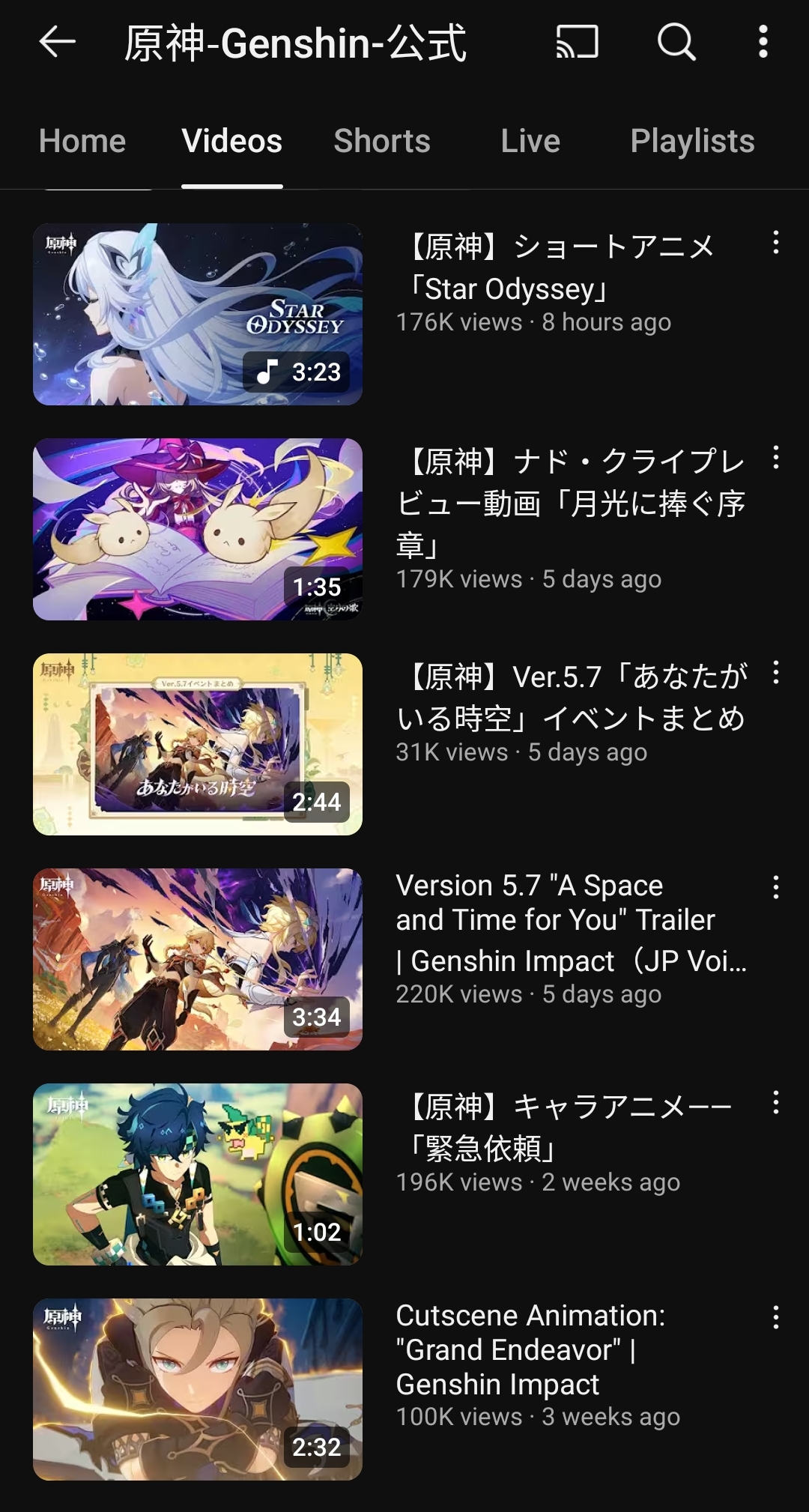Play the Grand Endeavor cutscene animation
Image resolution: width=809 pixels, height=1512 pixels.
[x=198, y=1389]
